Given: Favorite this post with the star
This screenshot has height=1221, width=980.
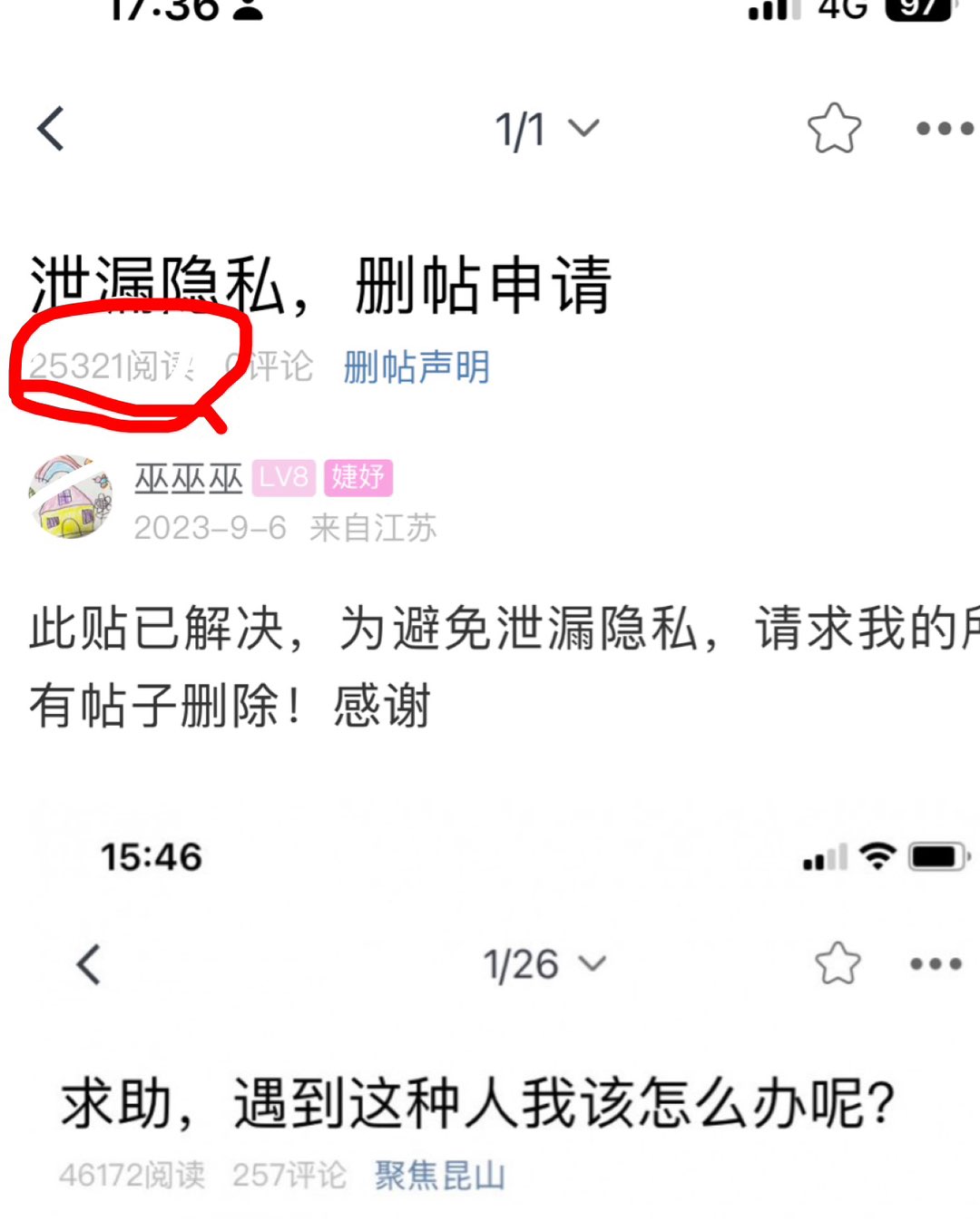Looking at the screenshot, I should pyautogui.click(x=833, y=129).
